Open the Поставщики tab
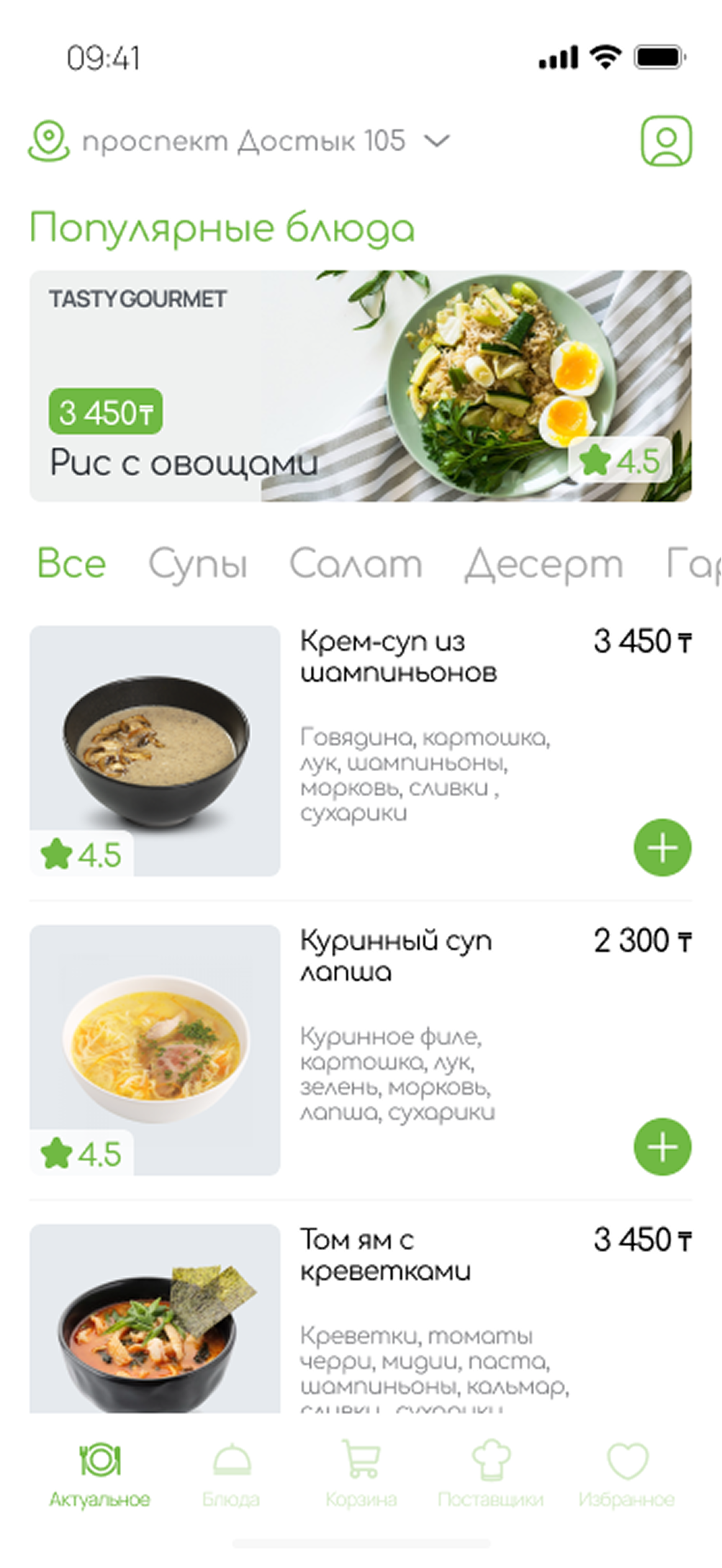 (490, 1476)
